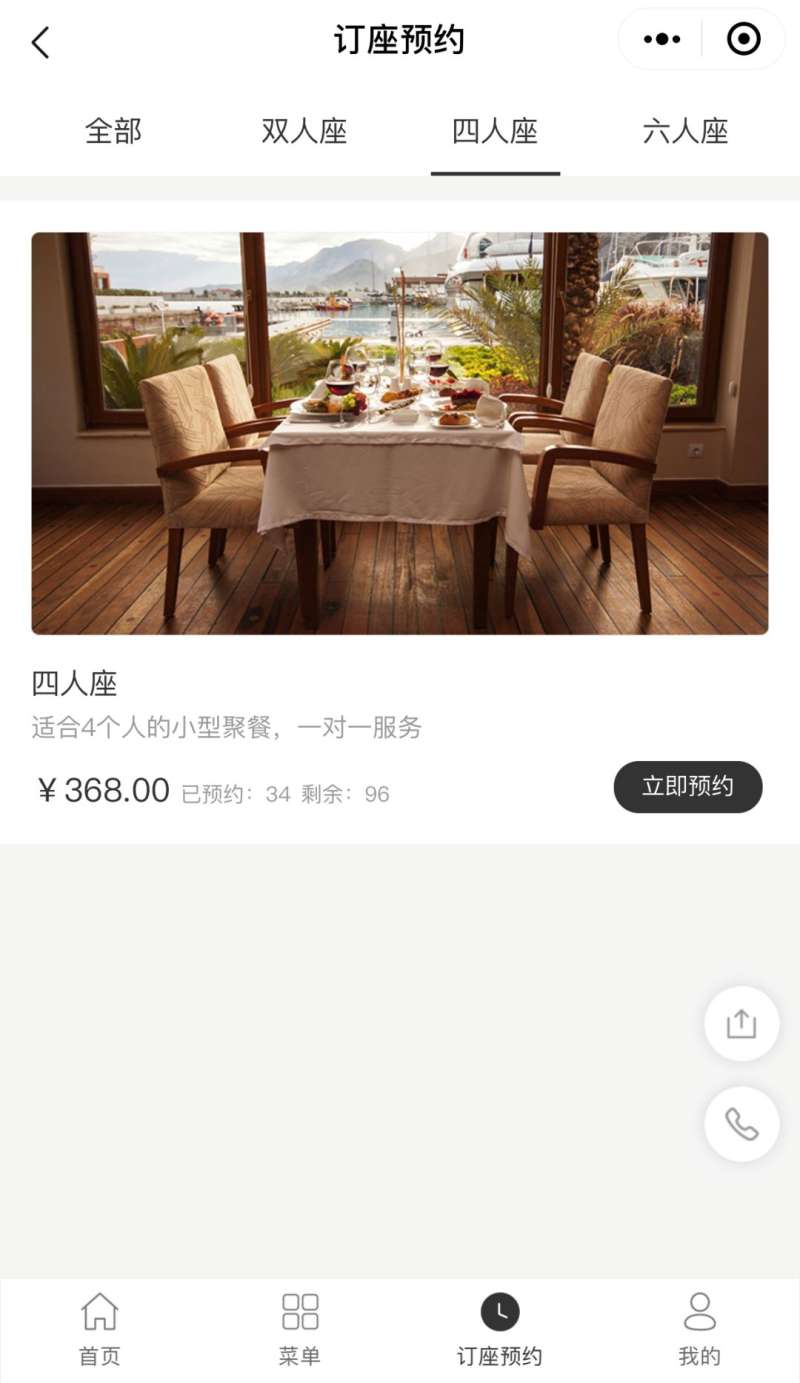
Task: Select the 双人座 tab
Action: click(304, 131)
